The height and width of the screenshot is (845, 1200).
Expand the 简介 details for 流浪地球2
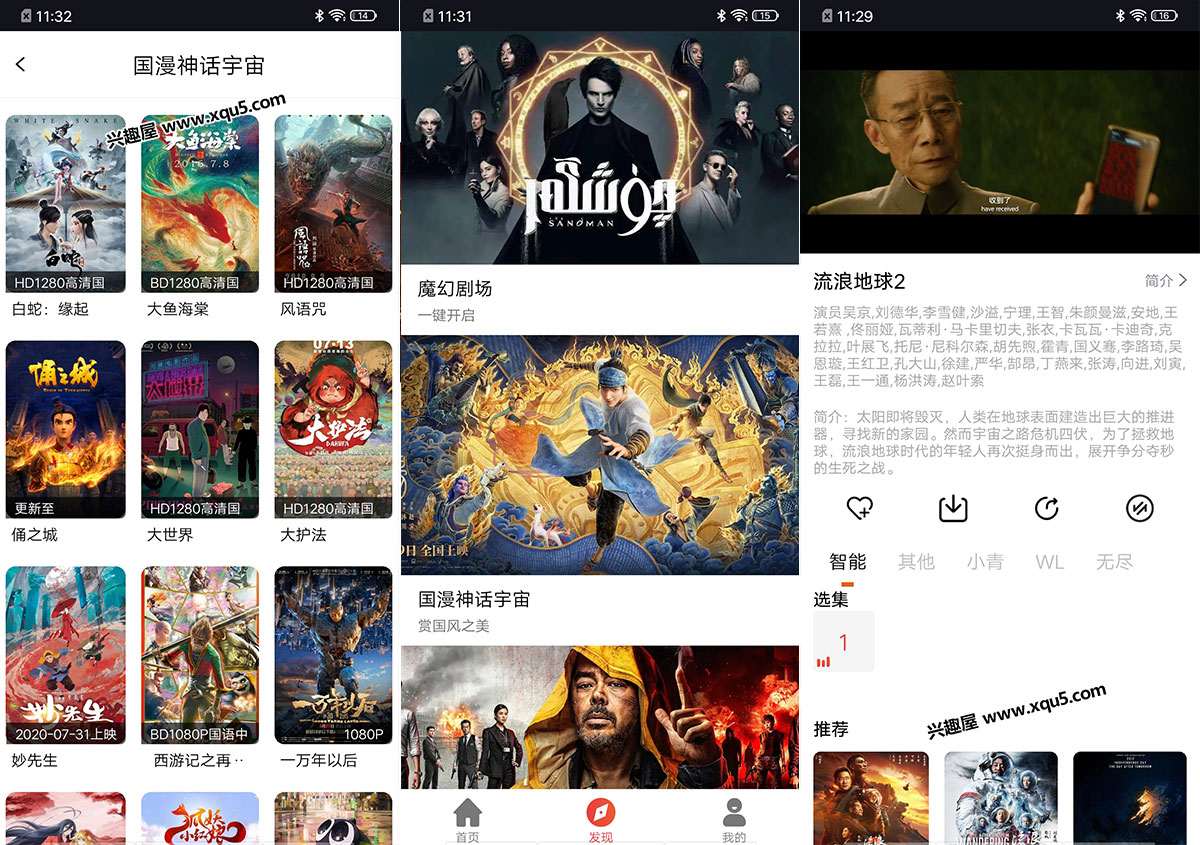coord(1166,281)
